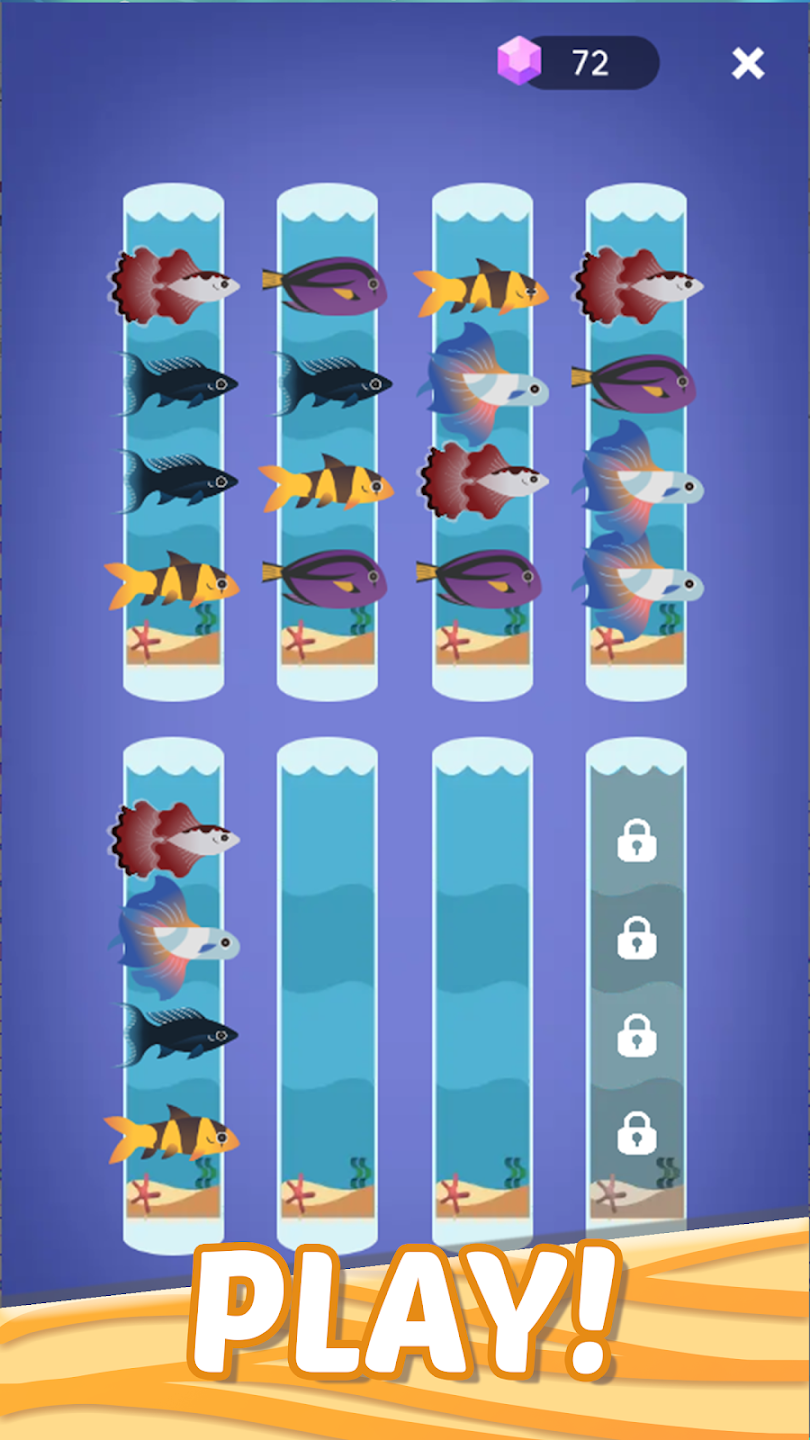The width and height of the screenshot is (810, 1440).
Task: Tap the PLAY! button
Action: (x=405, y=1310)
